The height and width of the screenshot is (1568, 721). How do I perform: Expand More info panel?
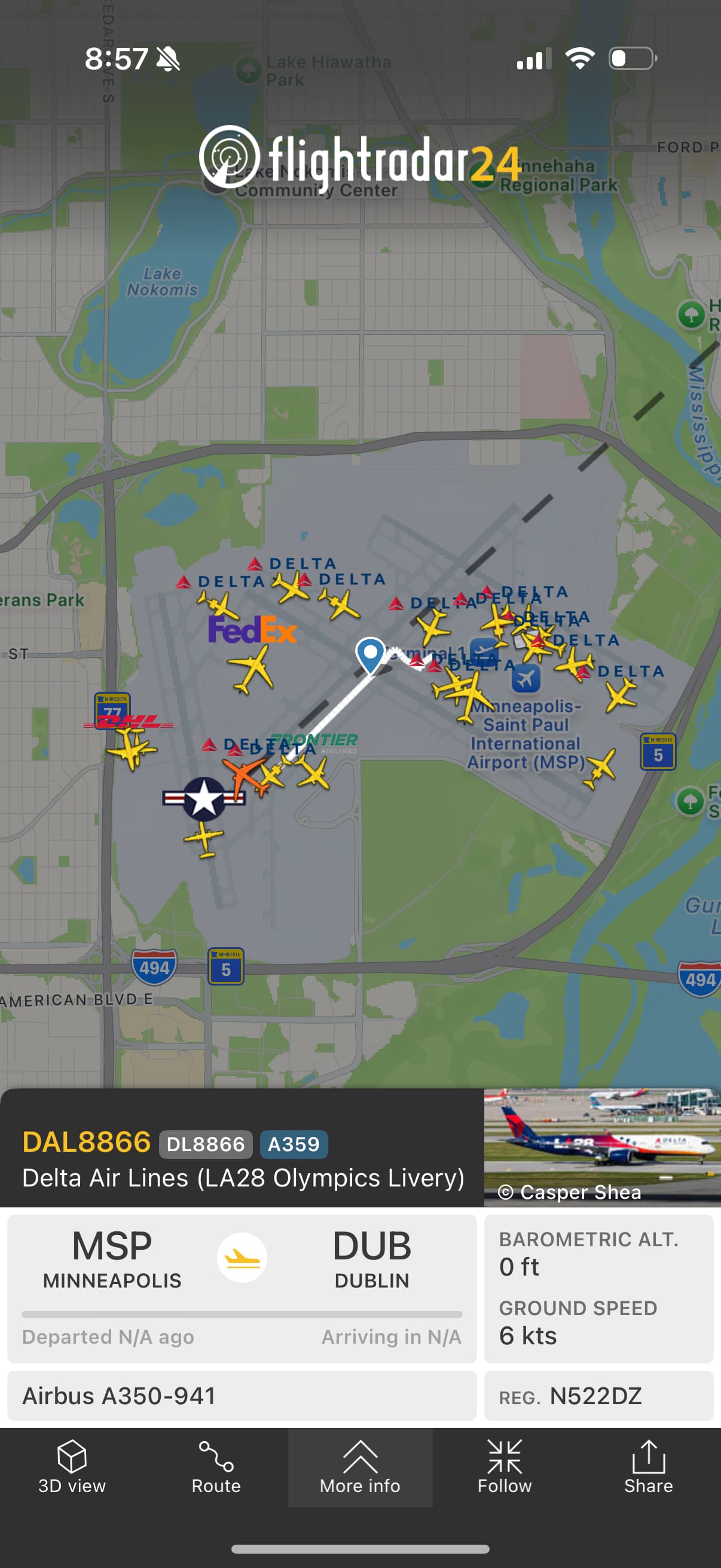[360, 1468]
